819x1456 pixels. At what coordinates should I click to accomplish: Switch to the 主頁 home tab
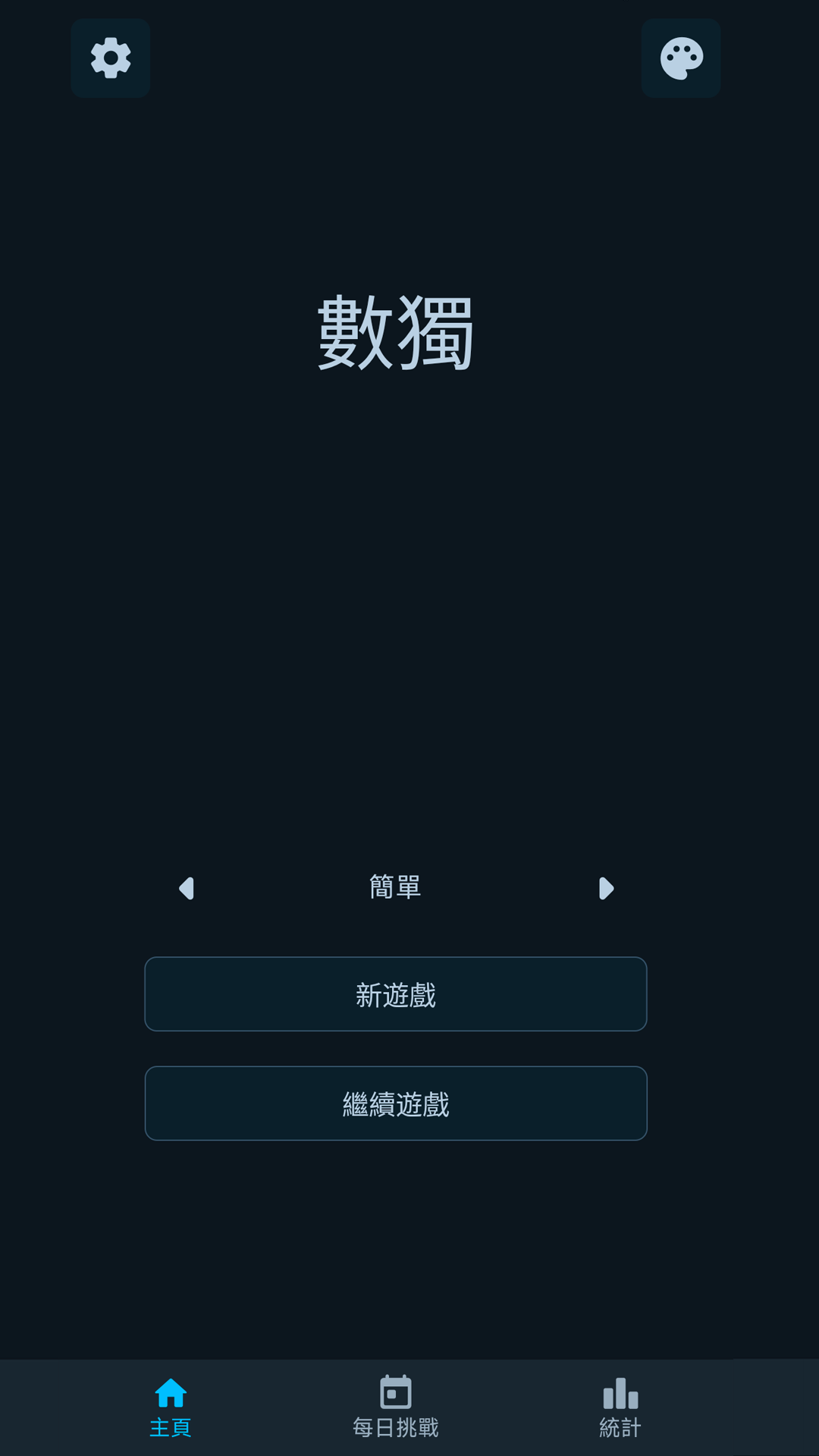click(171, 1407)
